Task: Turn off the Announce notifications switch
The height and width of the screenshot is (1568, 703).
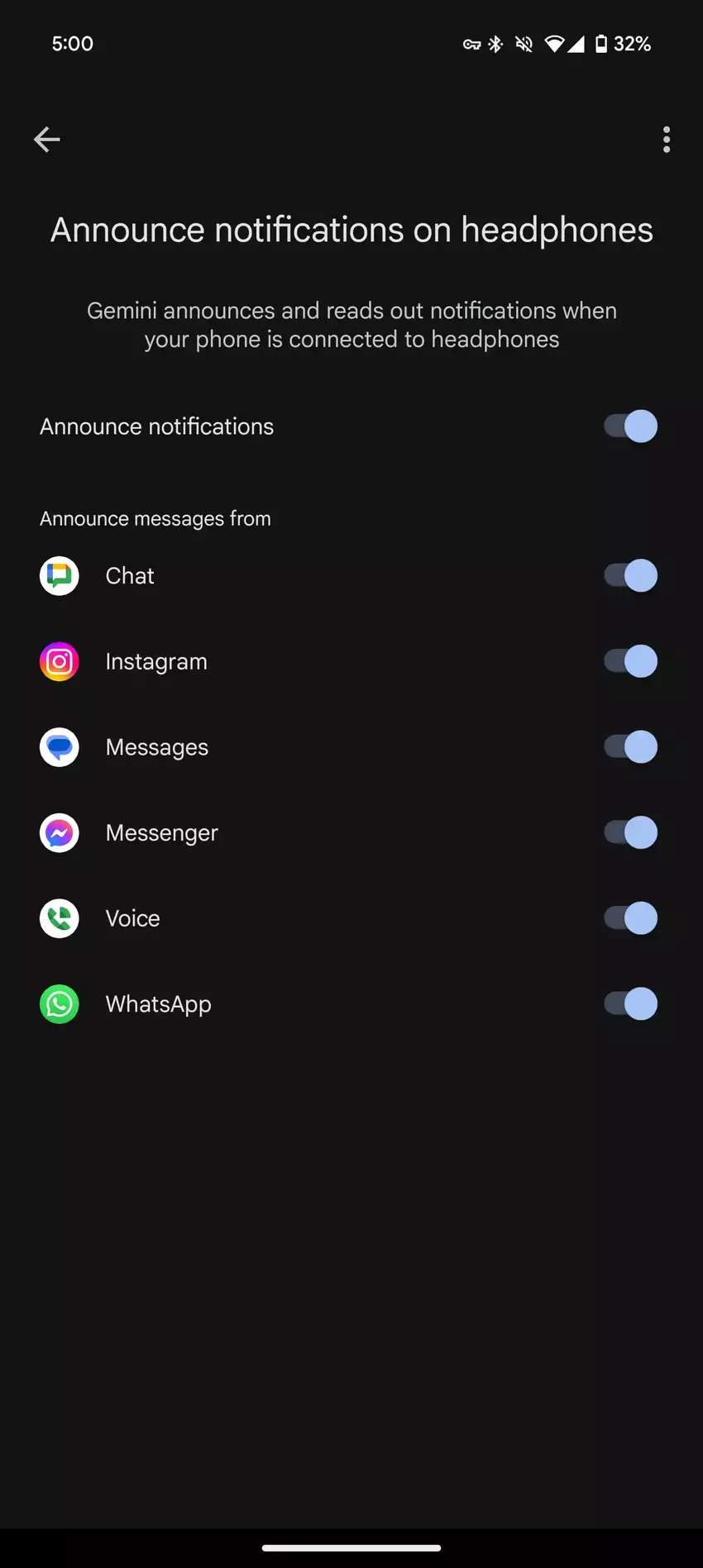Action: tap(630, 427)
